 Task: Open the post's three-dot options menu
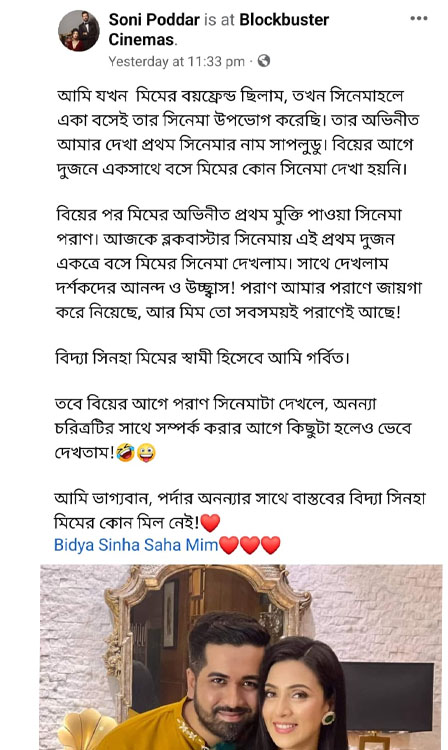418,18
